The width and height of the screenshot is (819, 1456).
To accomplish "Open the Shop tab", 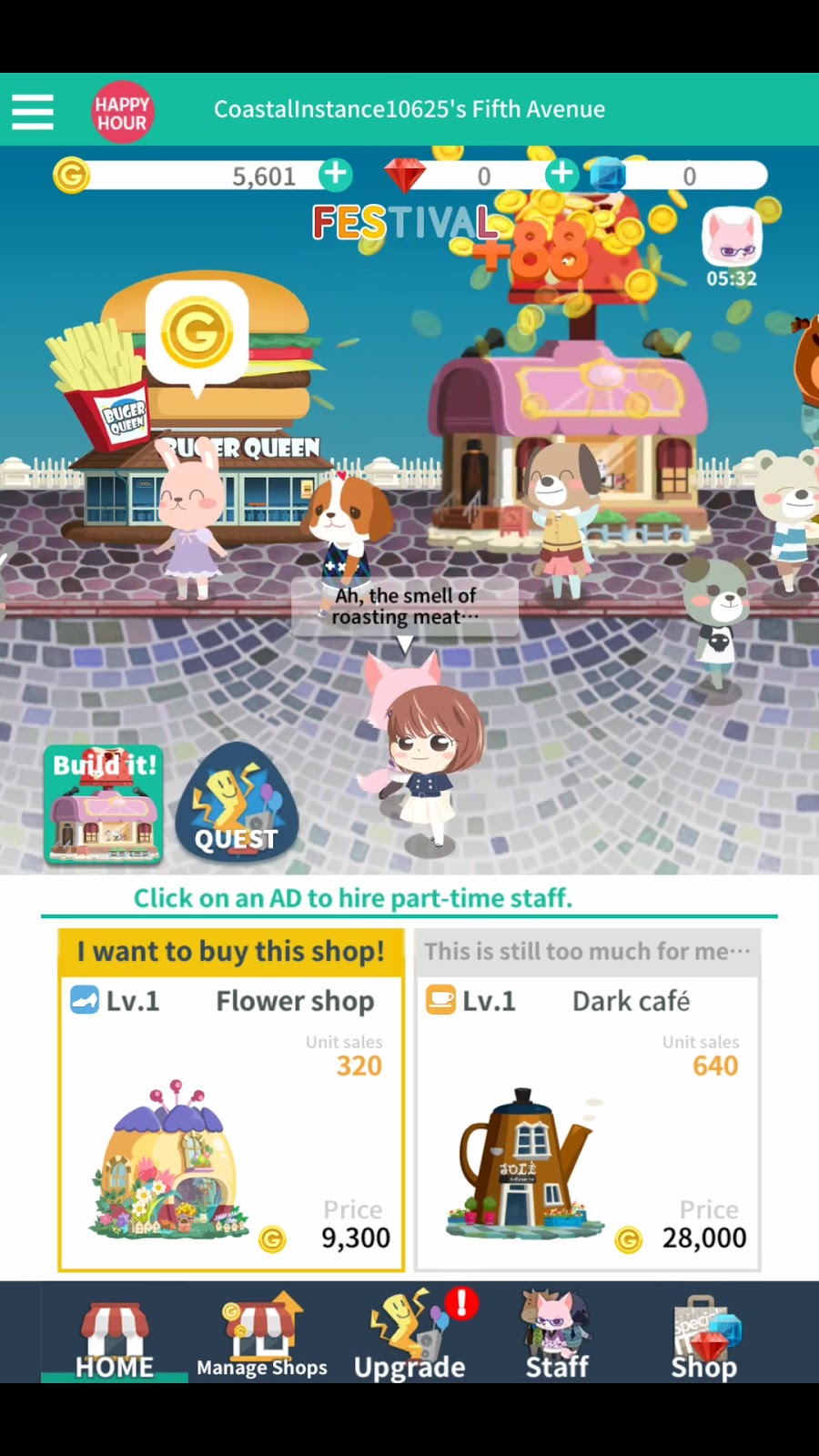I will 704,1336.
